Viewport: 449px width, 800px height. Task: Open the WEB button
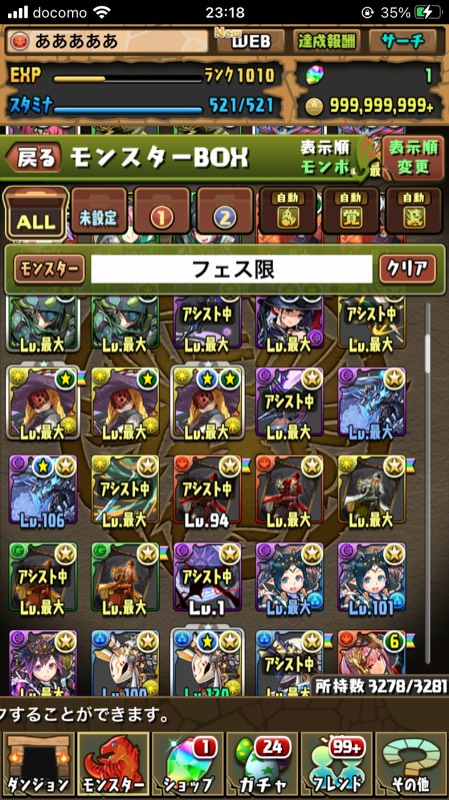tap(250, 41)
